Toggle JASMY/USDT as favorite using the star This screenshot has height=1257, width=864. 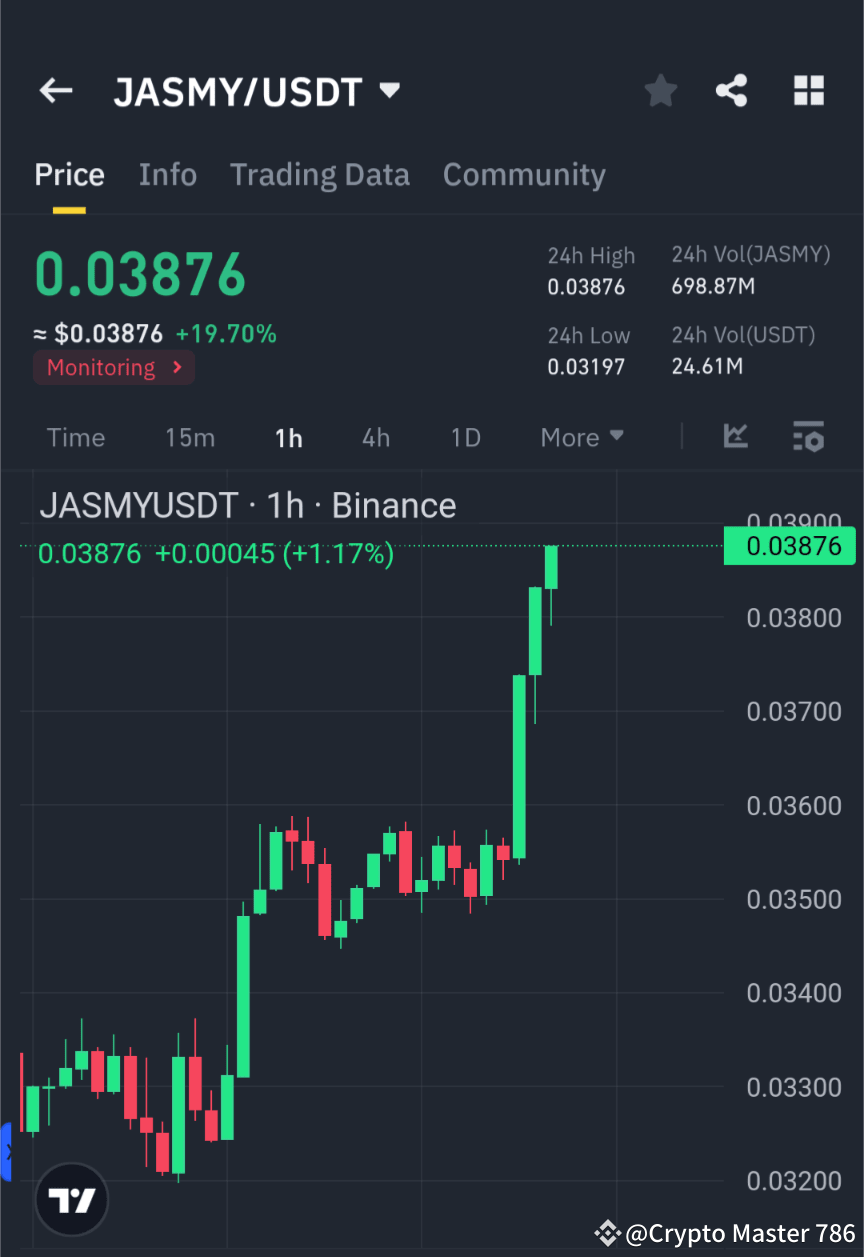660,90
